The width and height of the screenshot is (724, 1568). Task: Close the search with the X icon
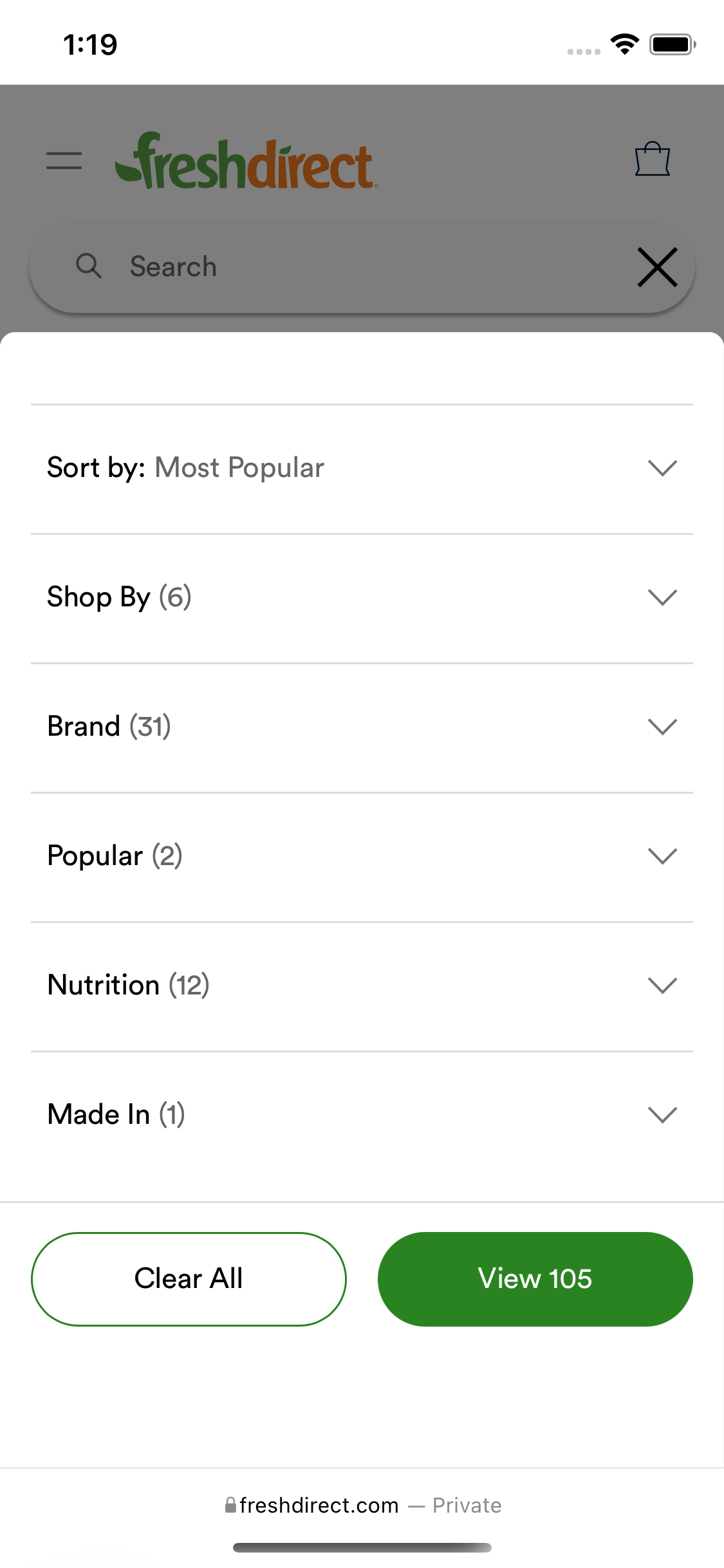(657, 266)
